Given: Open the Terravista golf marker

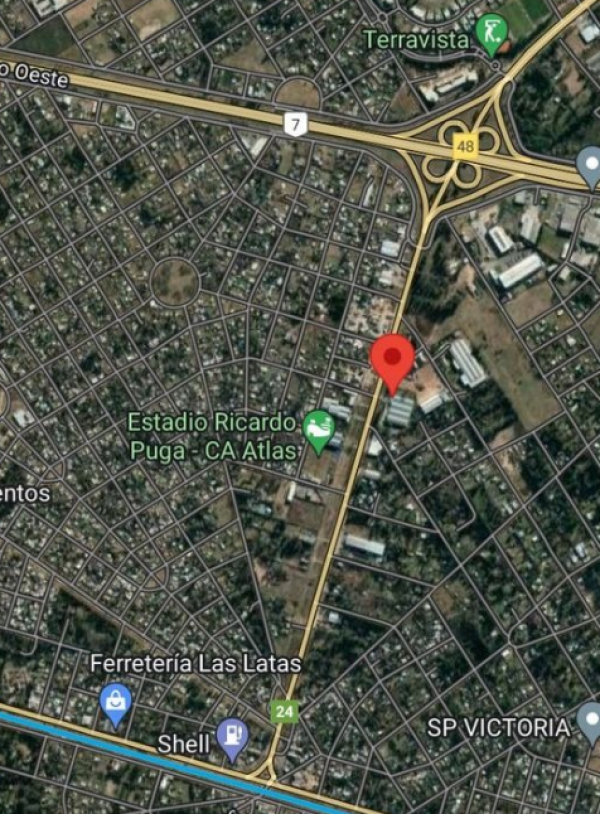Looking at the screenshot, I should click(x=490, y=34).
